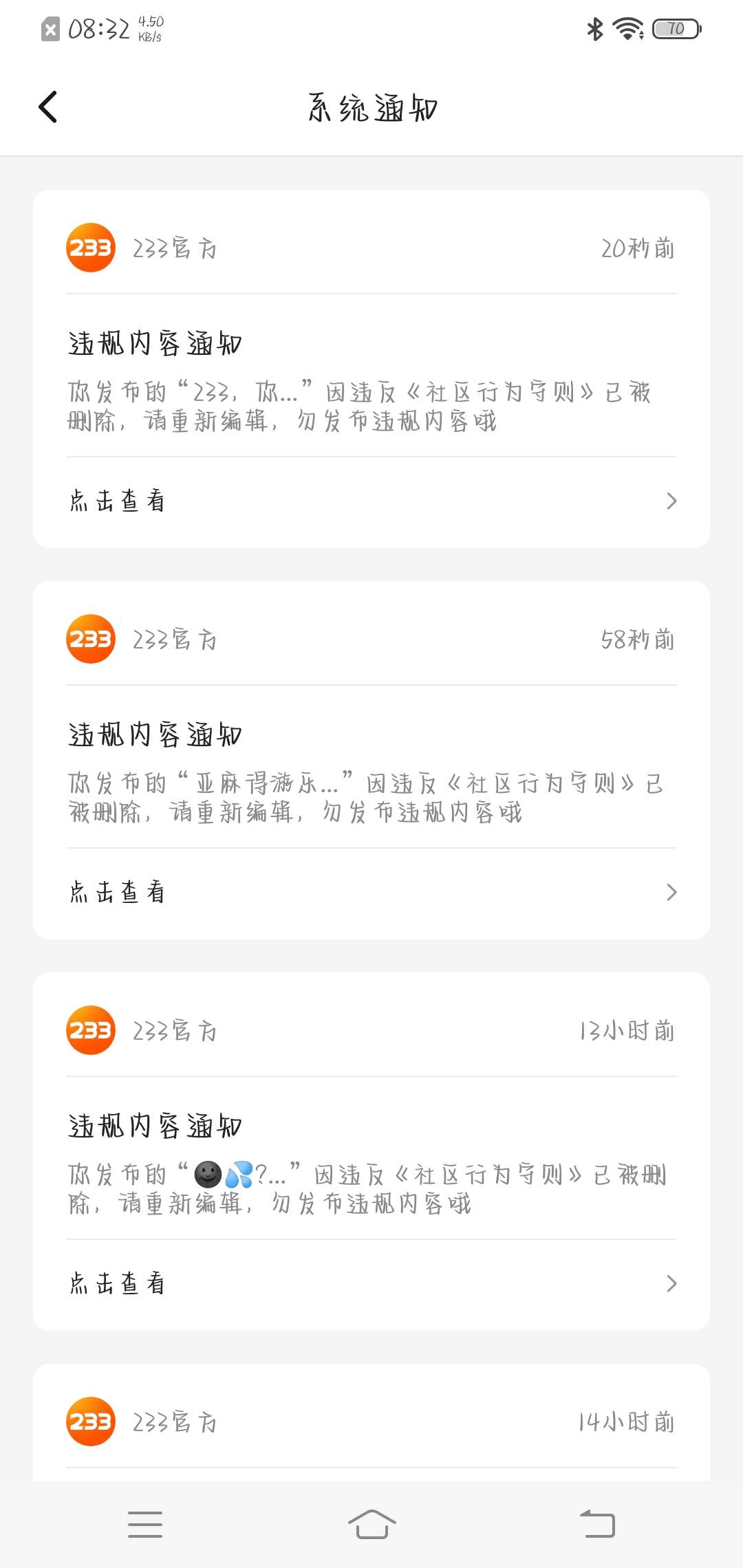Screen dimensions: 743x1568
Task: Open 点击查看 in the 13小时前 notification
Action: tap(371, 1284)
